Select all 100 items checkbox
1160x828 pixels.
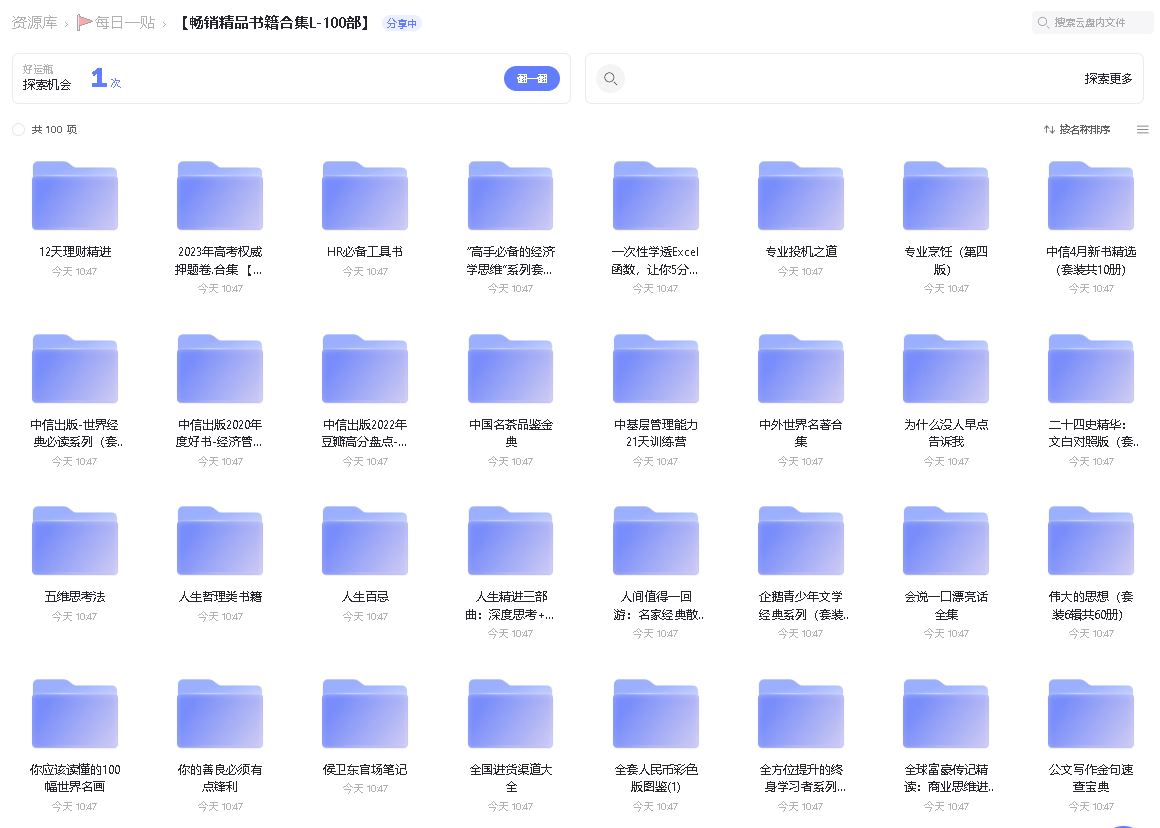(18, 130)
